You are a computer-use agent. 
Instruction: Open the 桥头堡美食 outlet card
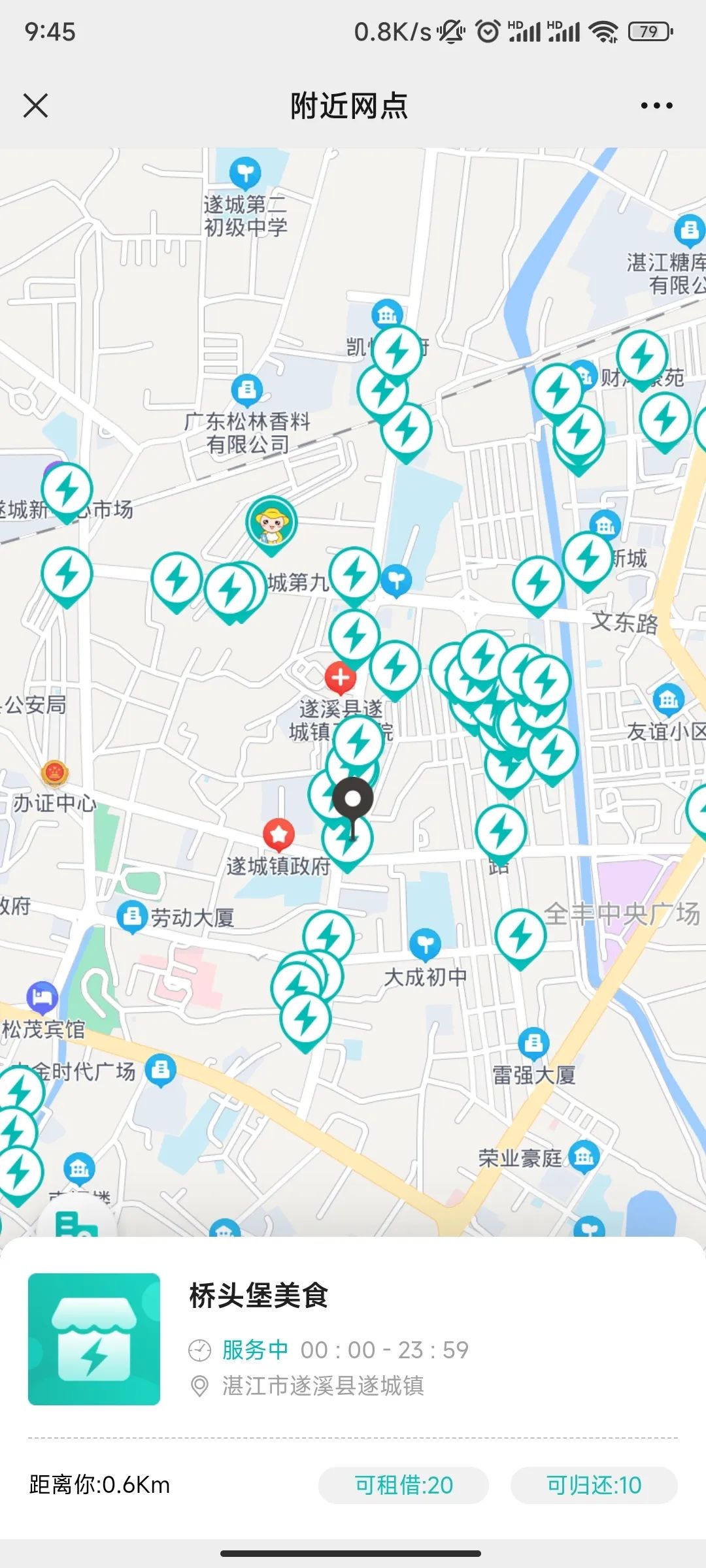(259, 1296)
